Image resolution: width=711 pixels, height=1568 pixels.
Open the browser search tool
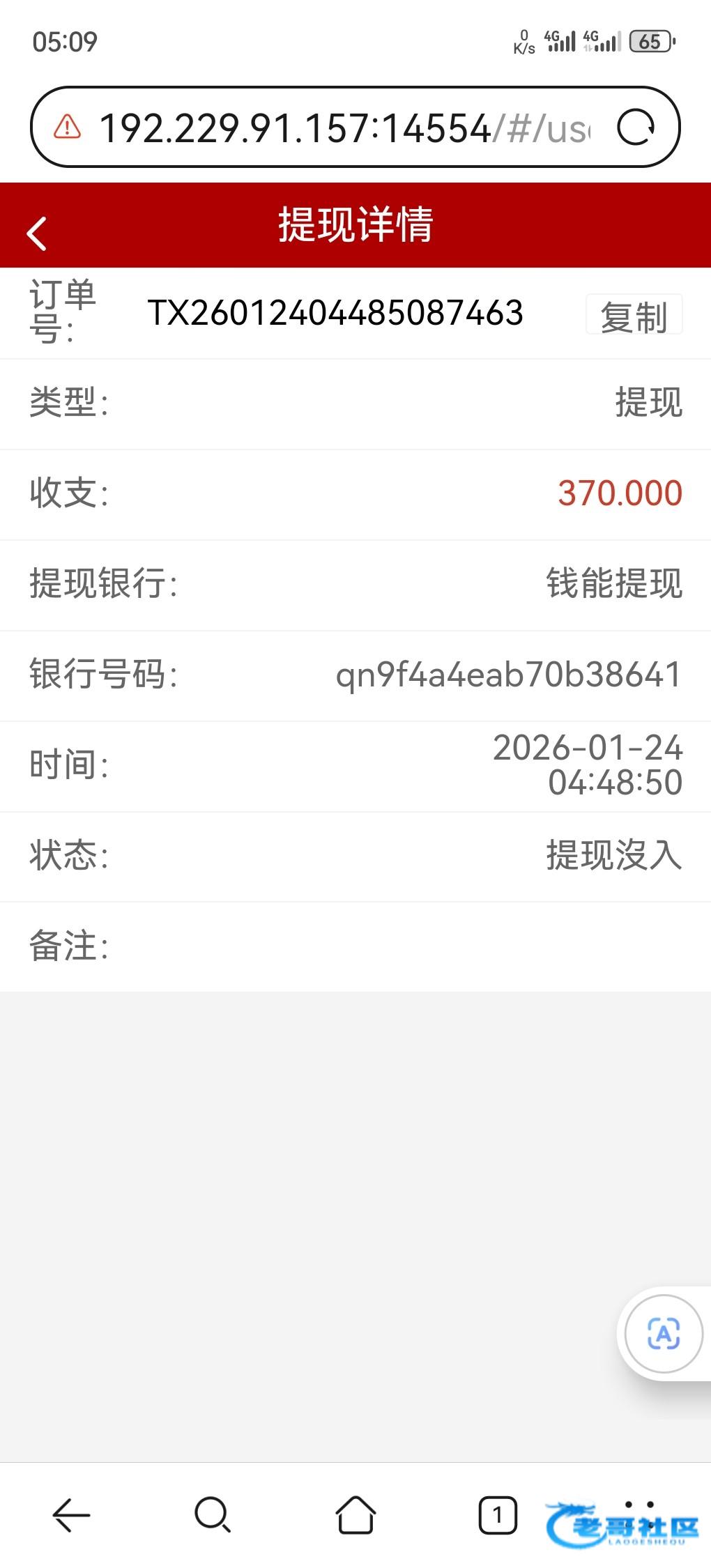click(213, 1514)
